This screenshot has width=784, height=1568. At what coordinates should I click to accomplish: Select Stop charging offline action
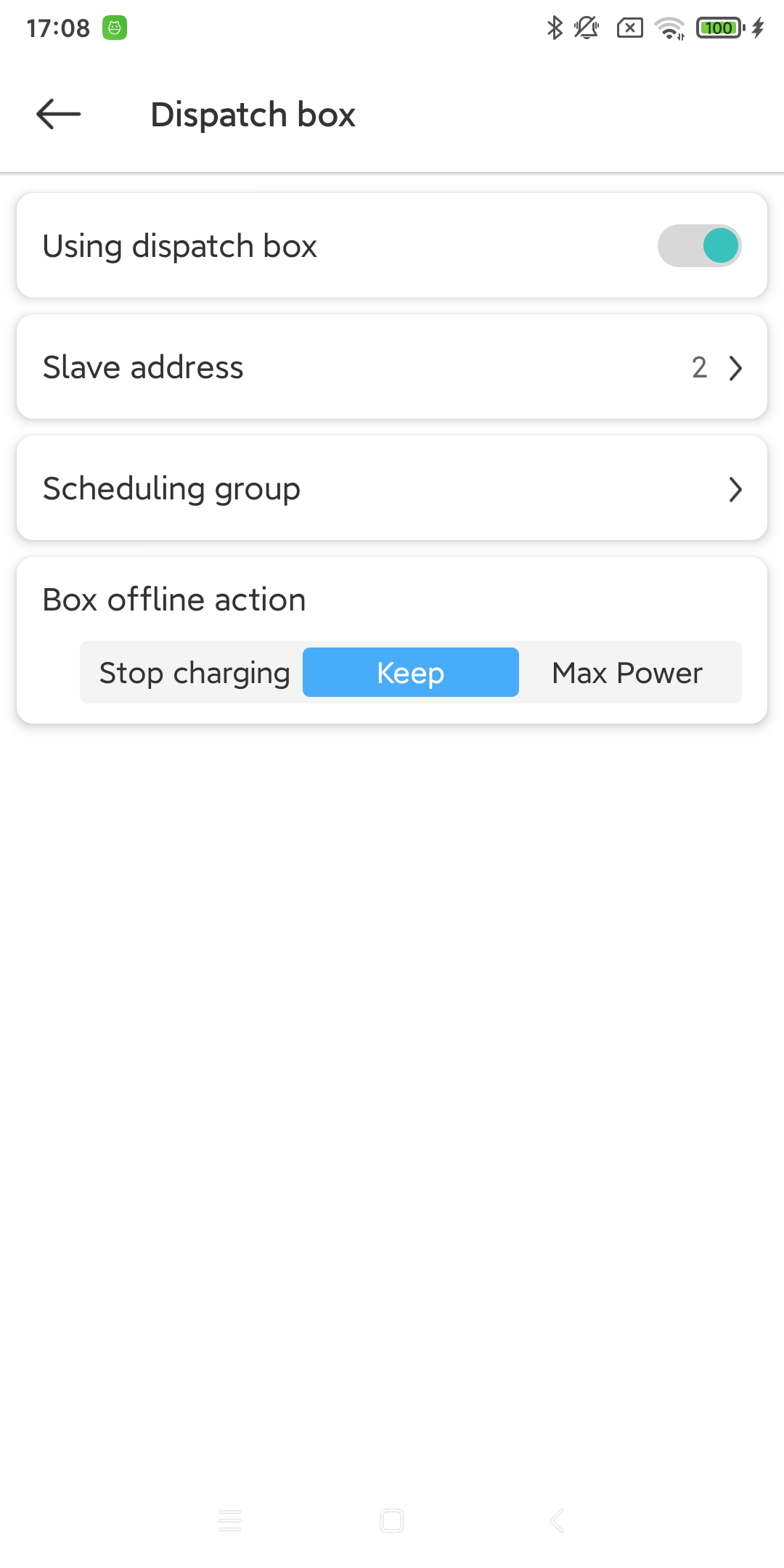194,673
